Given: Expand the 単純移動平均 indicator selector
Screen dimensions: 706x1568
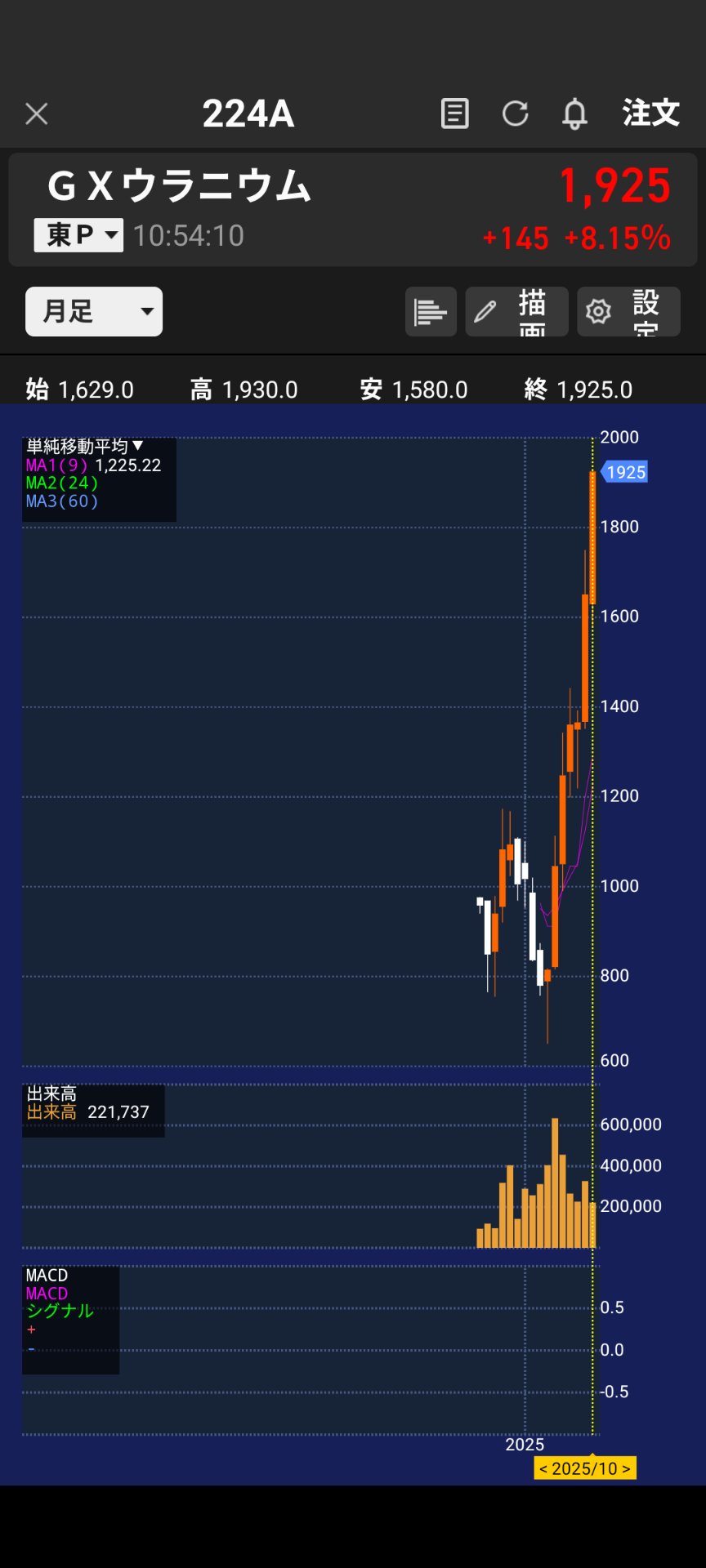Looking at the screenshot, I should point(85,446).
